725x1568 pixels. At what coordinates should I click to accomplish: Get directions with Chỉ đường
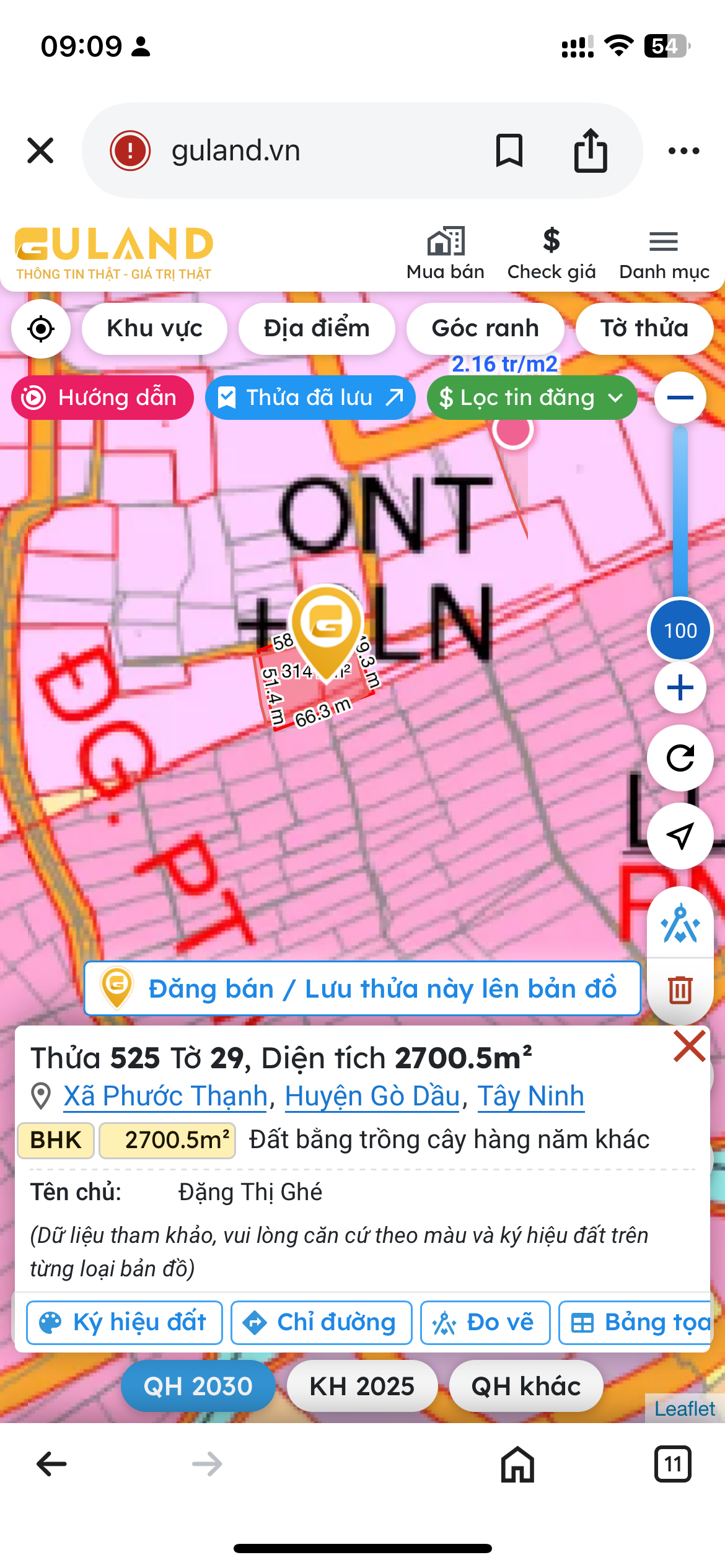(x=322, y=1323)
